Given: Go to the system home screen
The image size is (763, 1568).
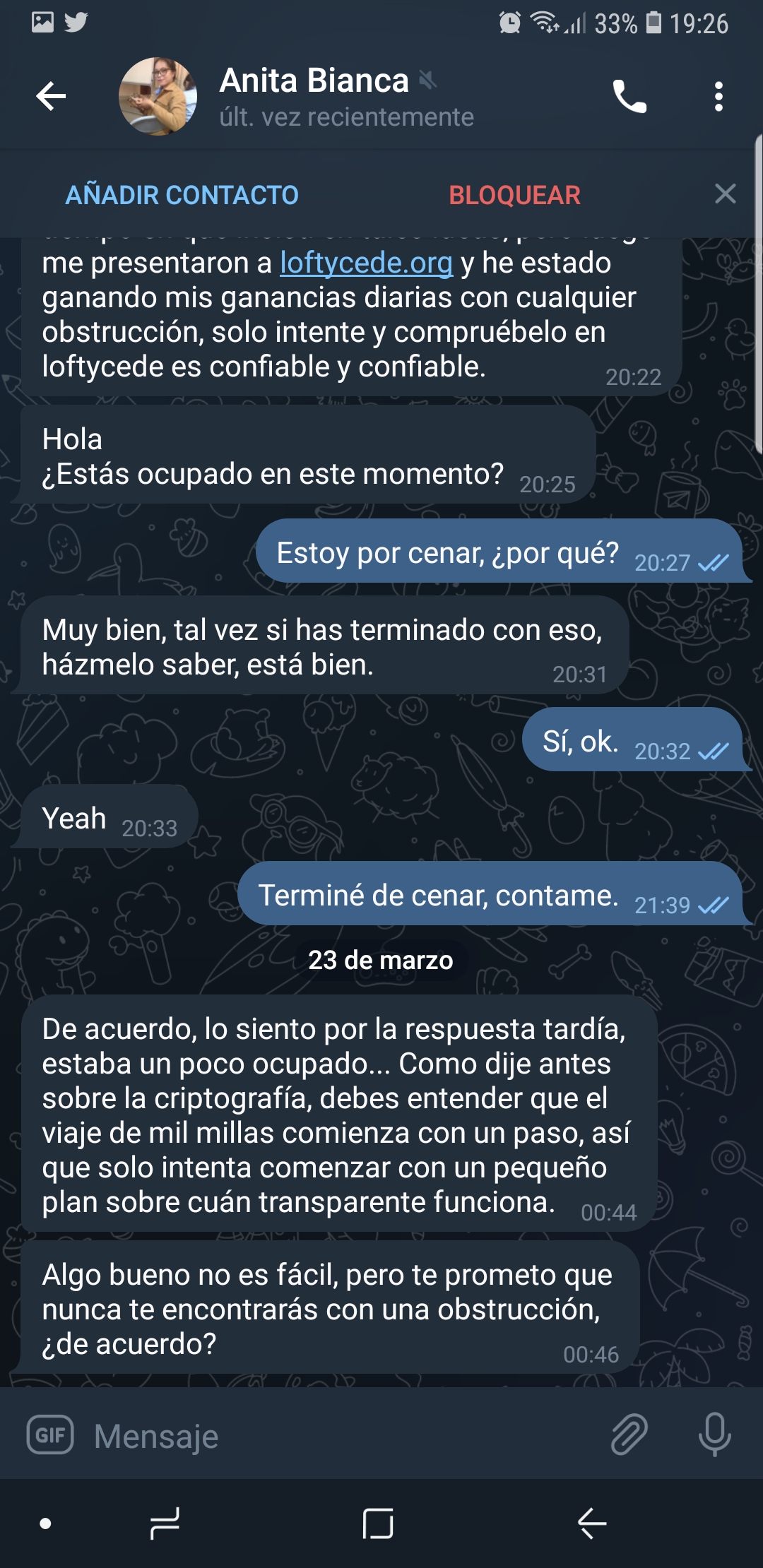Looking at the screenshot, I should (x=378, y=1523).
